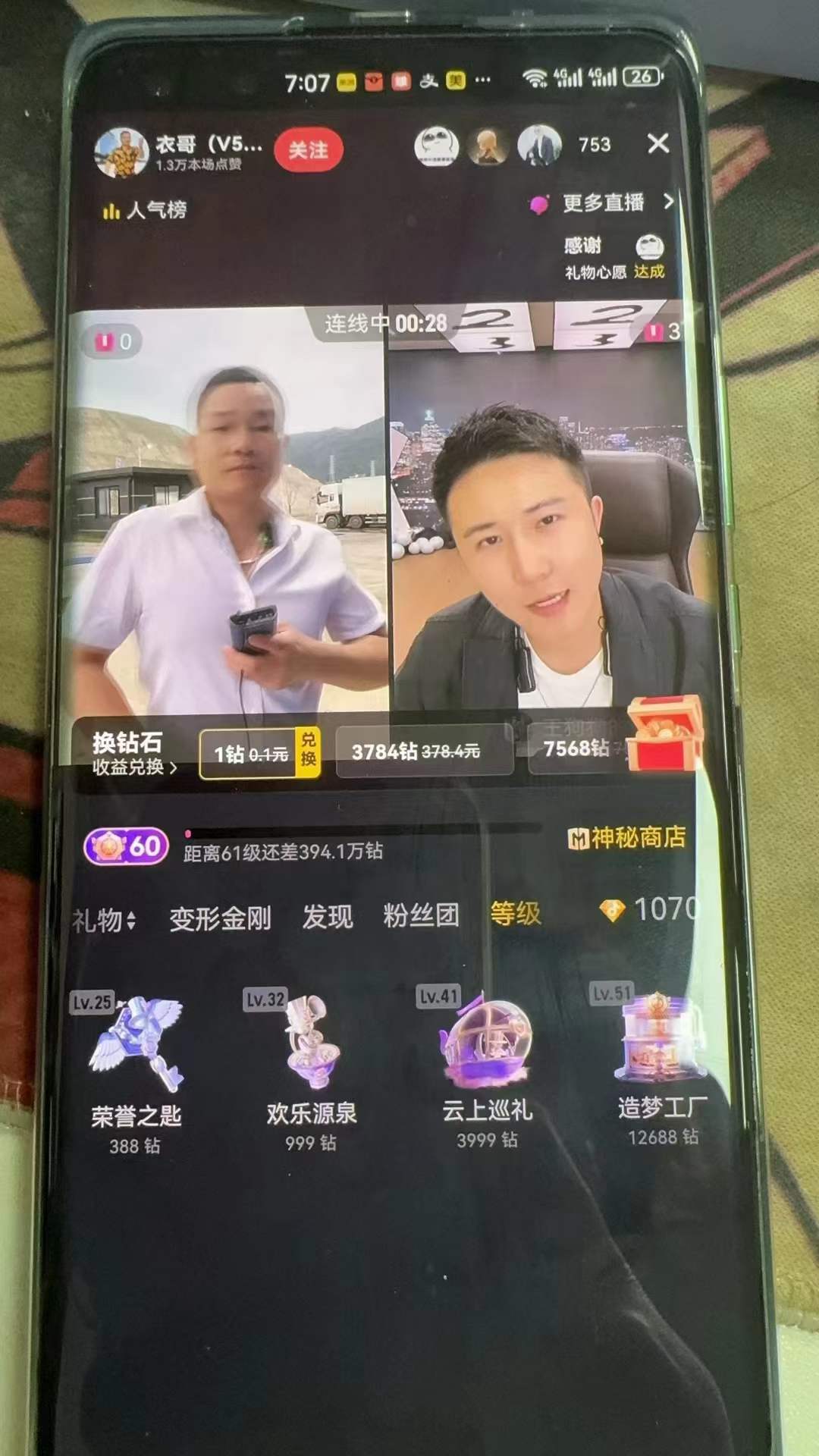Image resolution: width=819 pixels, height=1456 pixels.
Task: Follow the streamer with 关注 button
Action: 309,150
